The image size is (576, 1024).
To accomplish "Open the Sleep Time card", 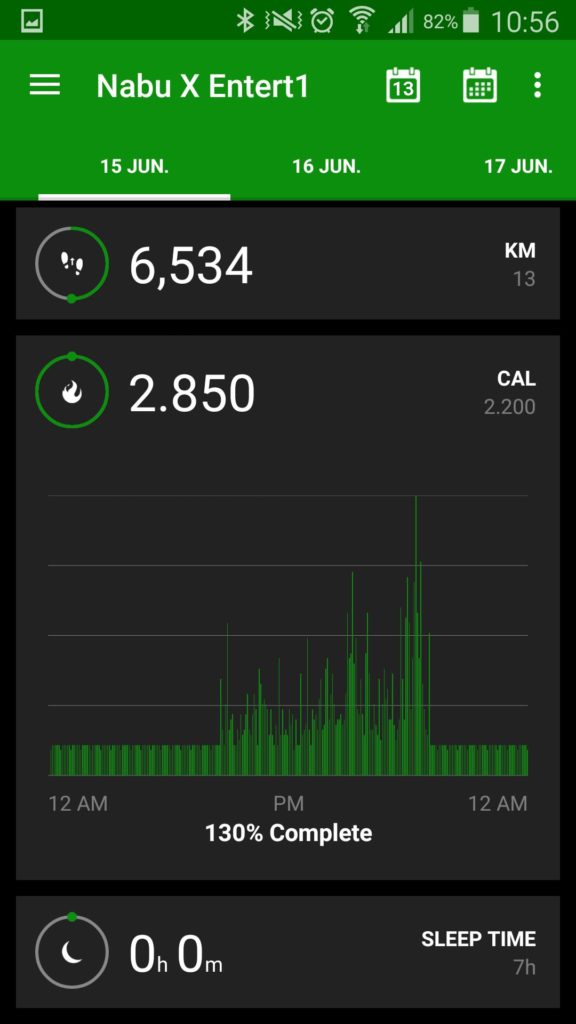I will (288, 952).
